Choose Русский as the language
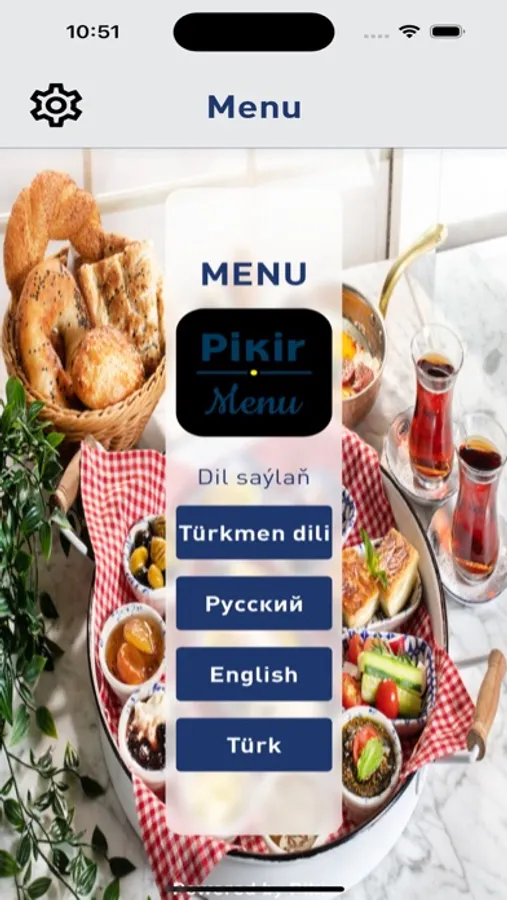The height and width of the screenshot is (900, 507). click(x=254, y=603)
